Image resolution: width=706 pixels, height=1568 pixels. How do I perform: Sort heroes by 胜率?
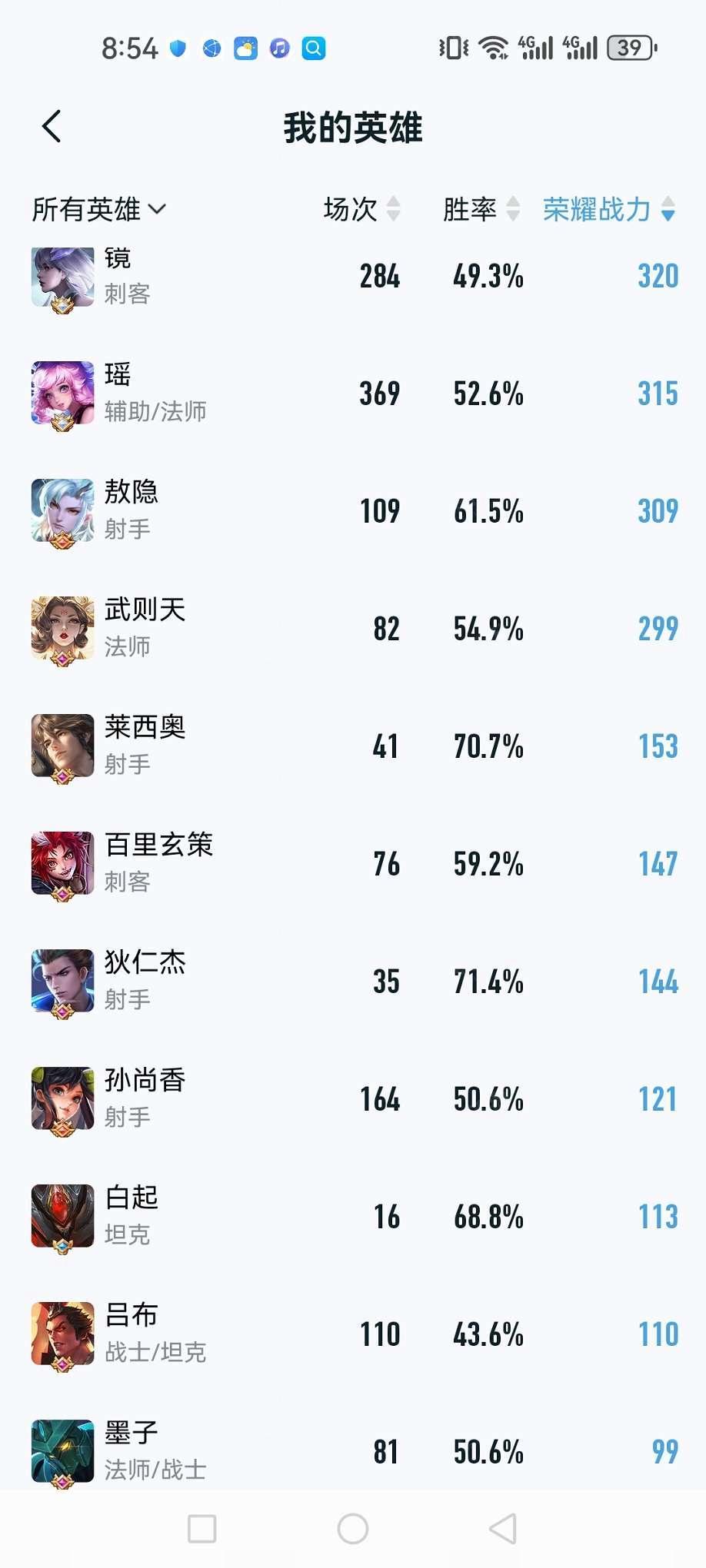(x=481, y=209)
